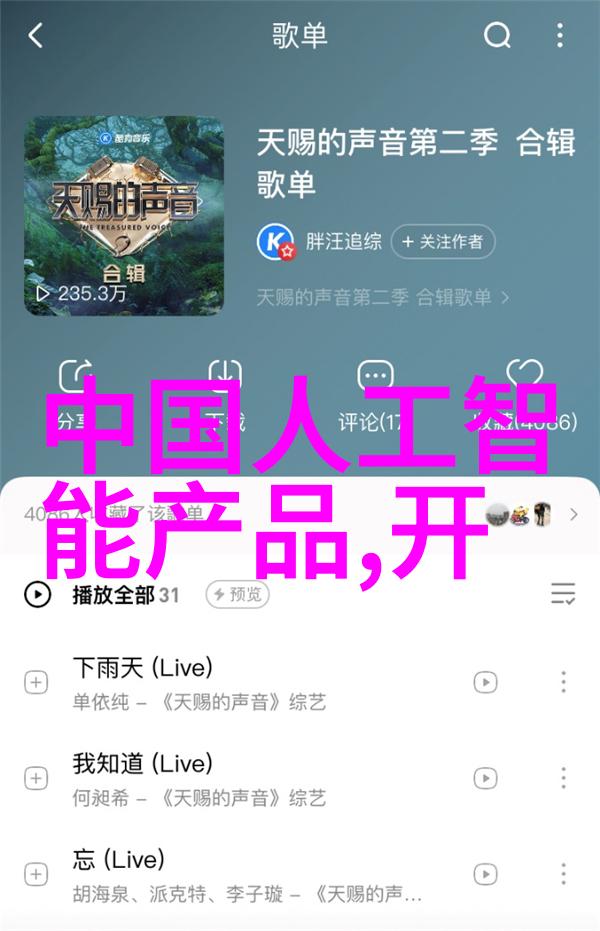Open more options for 下雨天 (Live)
Viewport: 600px width, 931px height.
tap(563, 682)
